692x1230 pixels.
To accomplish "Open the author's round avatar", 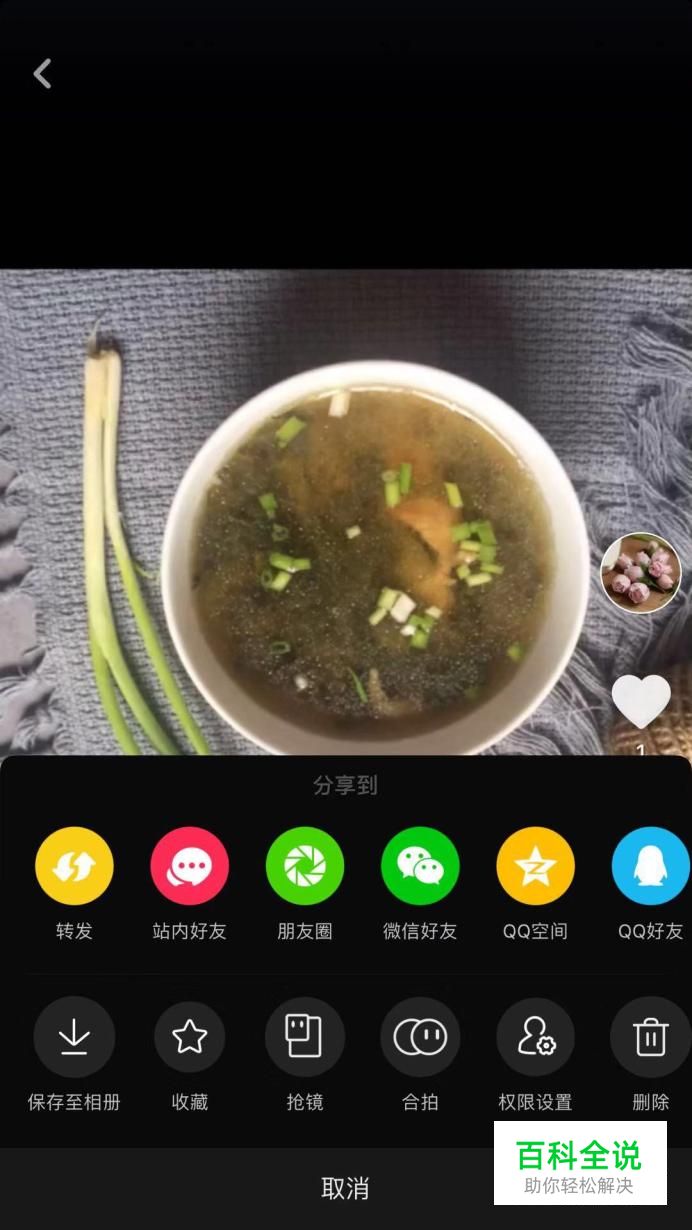I will click(x=640, y=573).
